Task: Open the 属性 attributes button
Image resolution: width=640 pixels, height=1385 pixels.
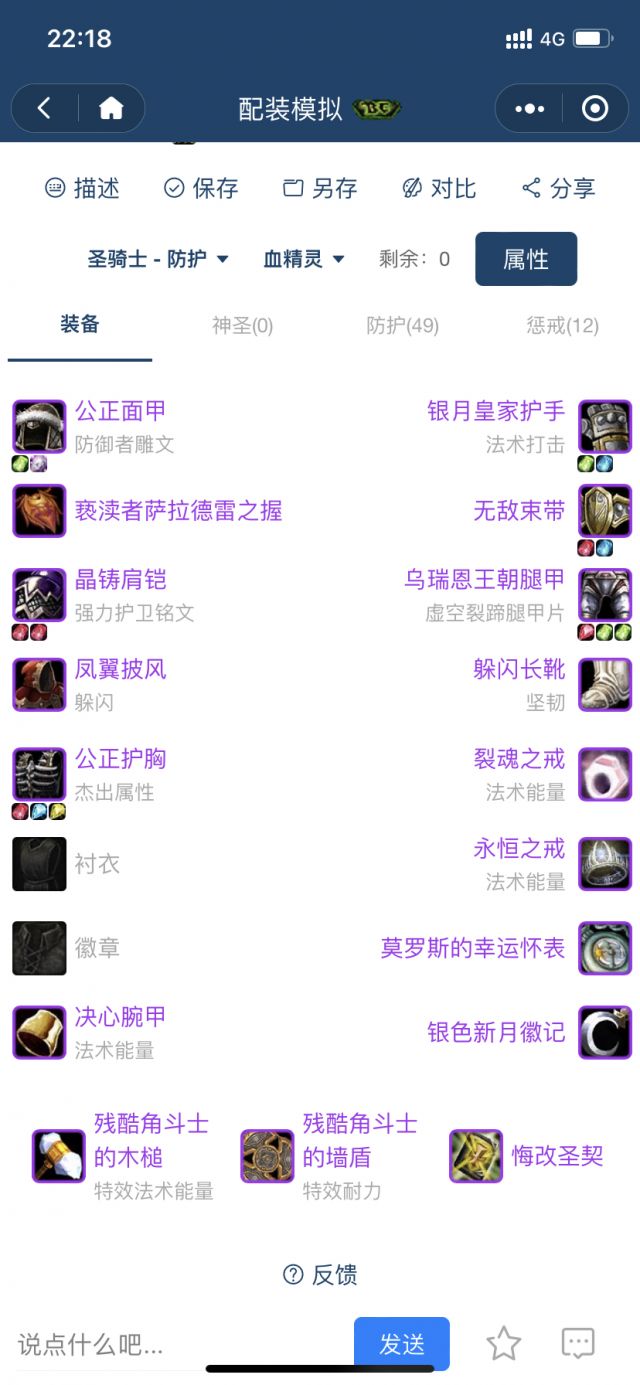Action: click(x=526, y=259)
